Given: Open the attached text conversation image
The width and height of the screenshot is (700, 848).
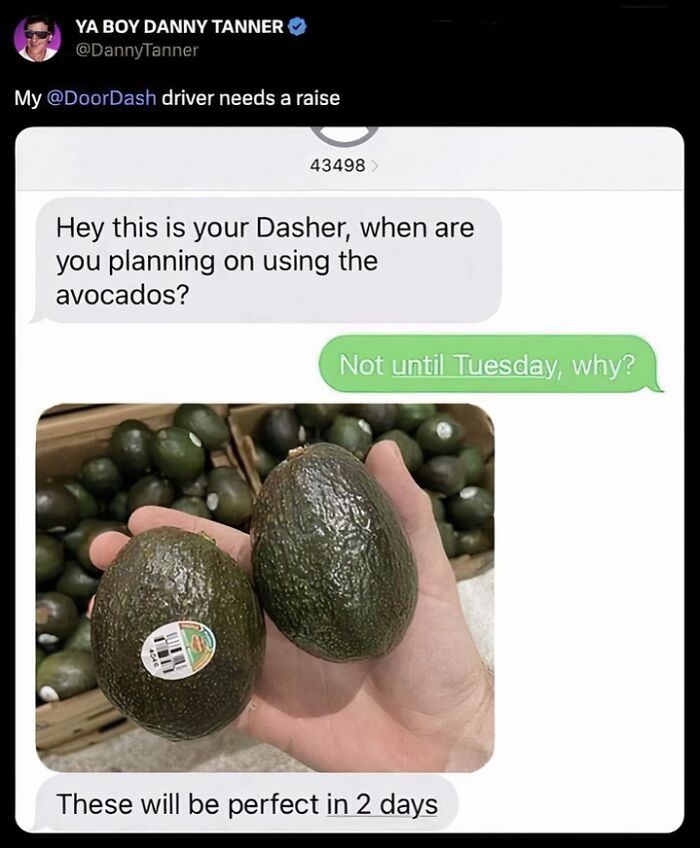Looking at the screenshot, I should pyautogui.click(x=349, y=480).
